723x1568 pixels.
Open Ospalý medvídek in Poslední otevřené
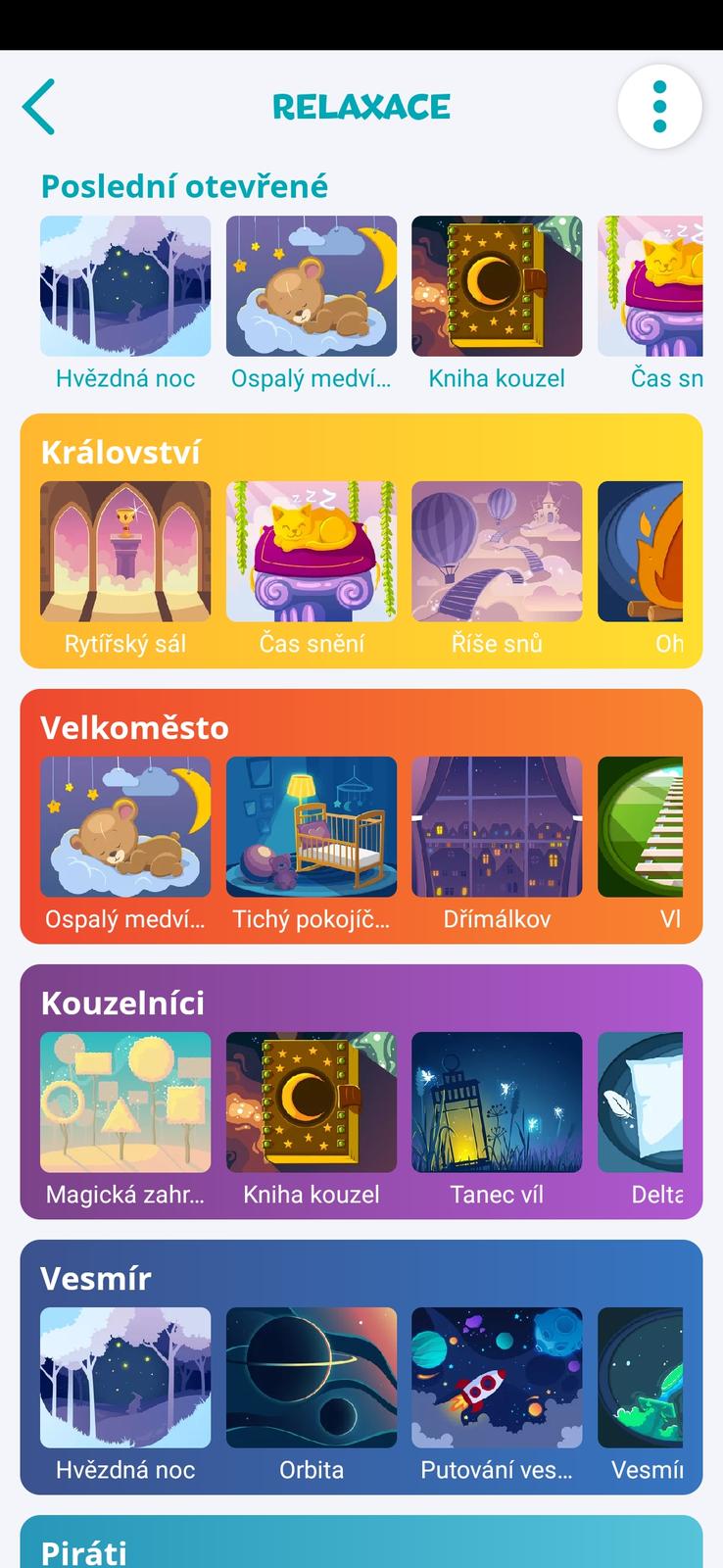pos(312,286)
